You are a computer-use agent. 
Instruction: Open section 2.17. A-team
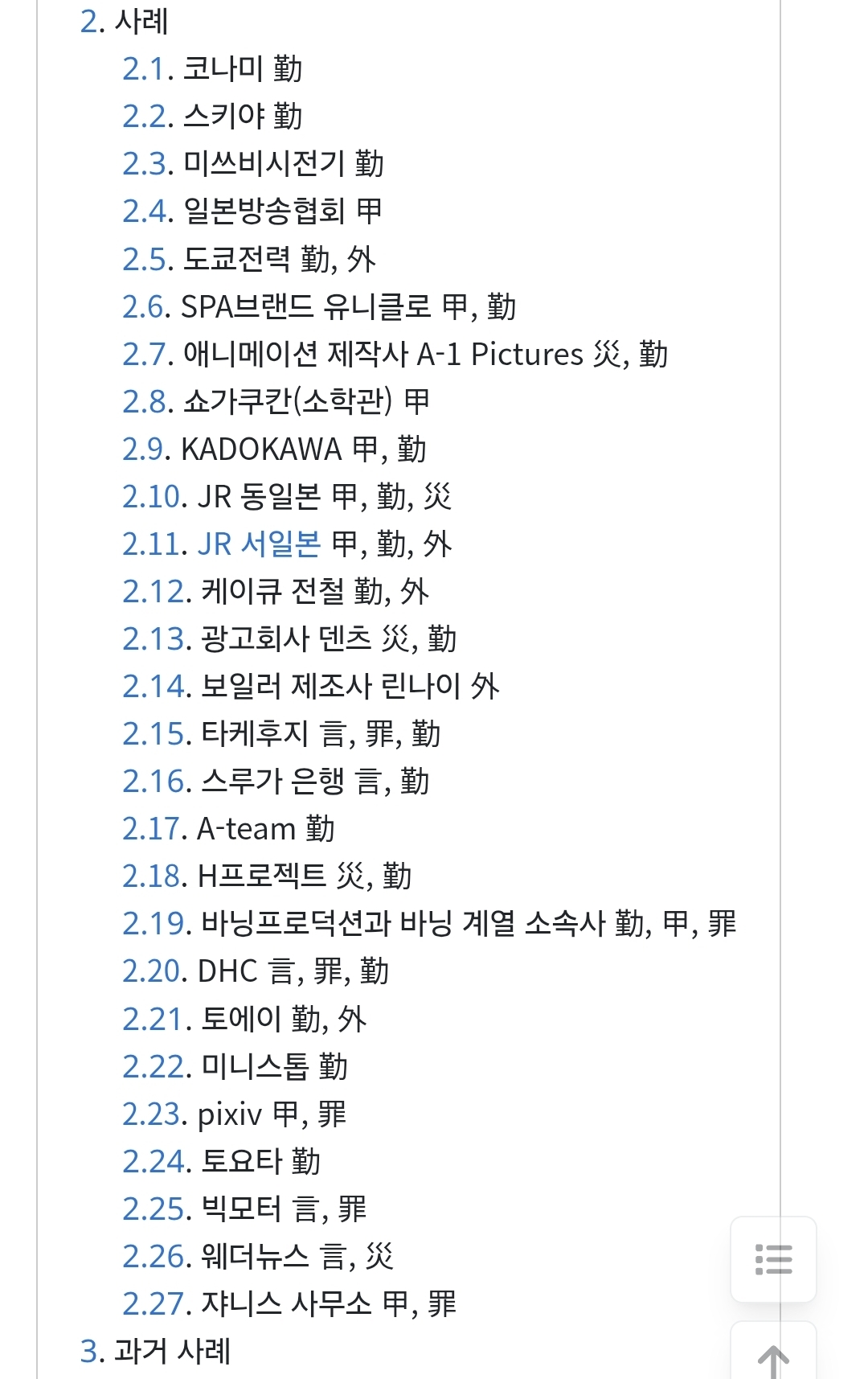click(x=155, y=828)
